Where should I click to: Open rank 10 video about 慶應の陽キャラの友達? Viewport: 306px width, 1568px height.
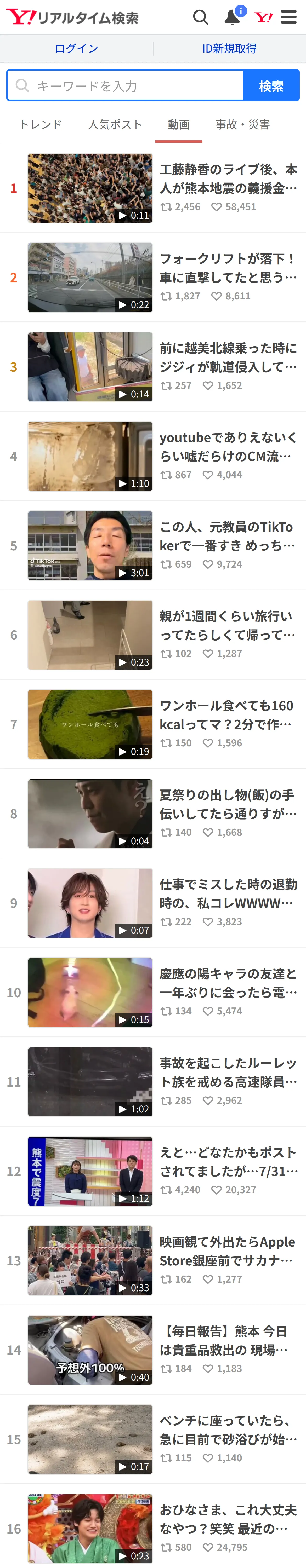coord(153,992)
